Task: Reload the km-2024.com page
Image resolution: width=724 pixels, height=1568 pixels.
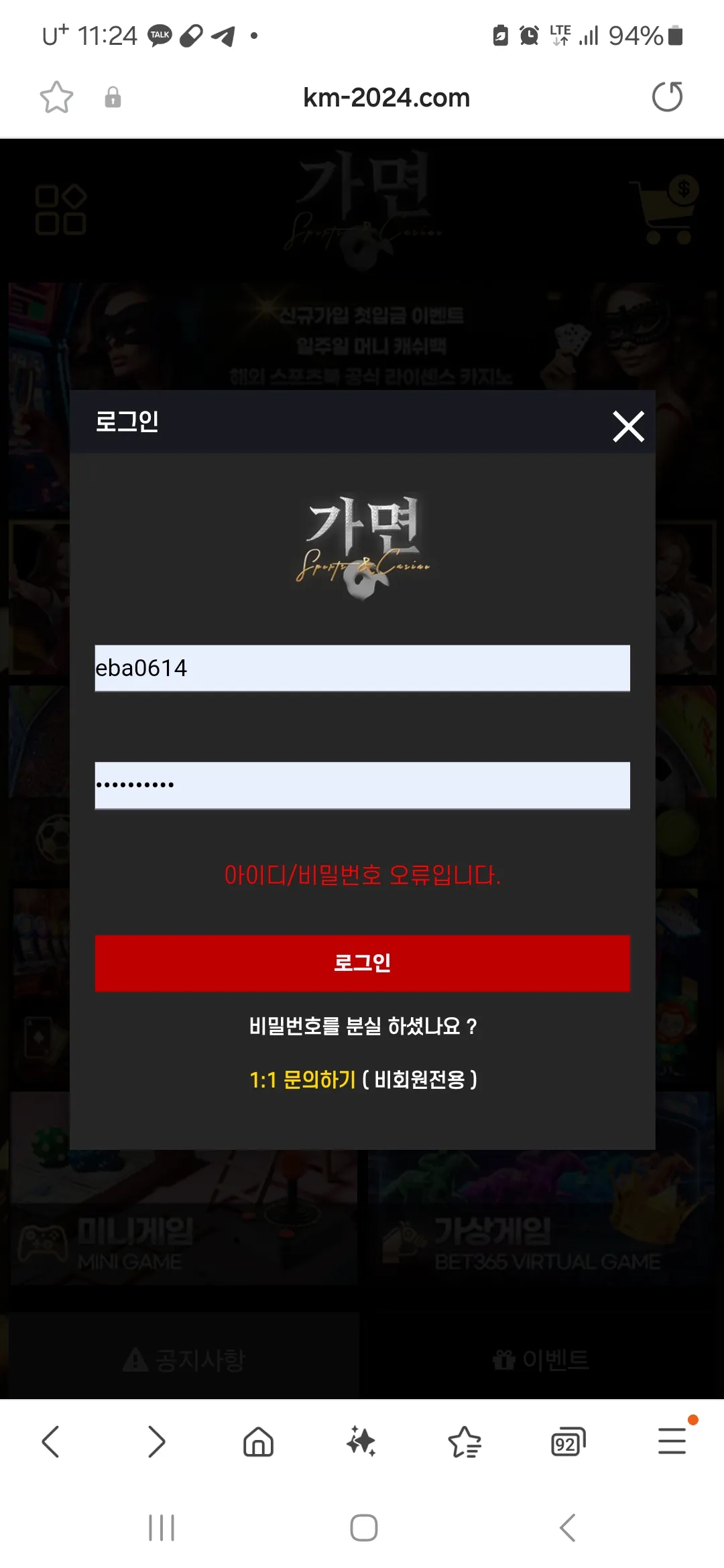Action: 667,97
